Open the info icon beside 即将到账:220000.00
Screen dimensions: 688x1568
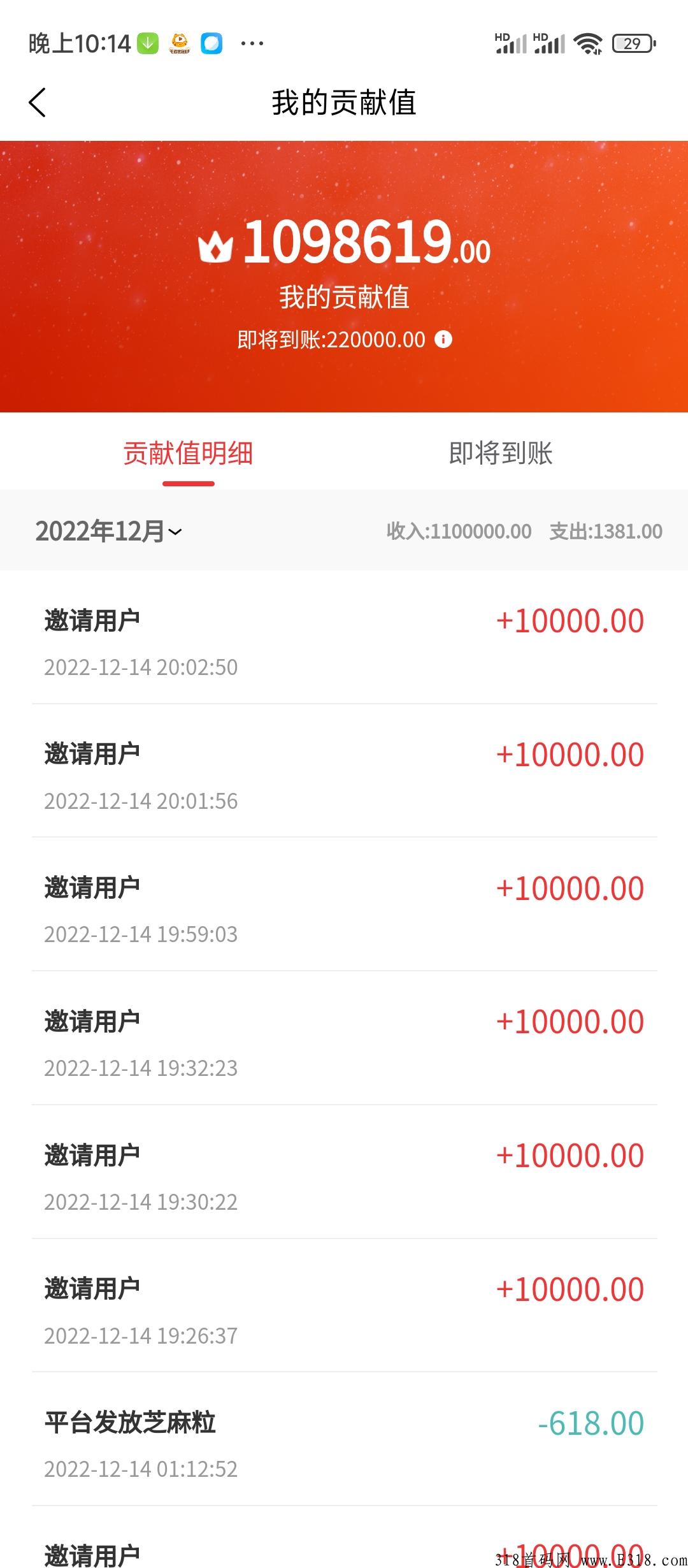point(443,339)
